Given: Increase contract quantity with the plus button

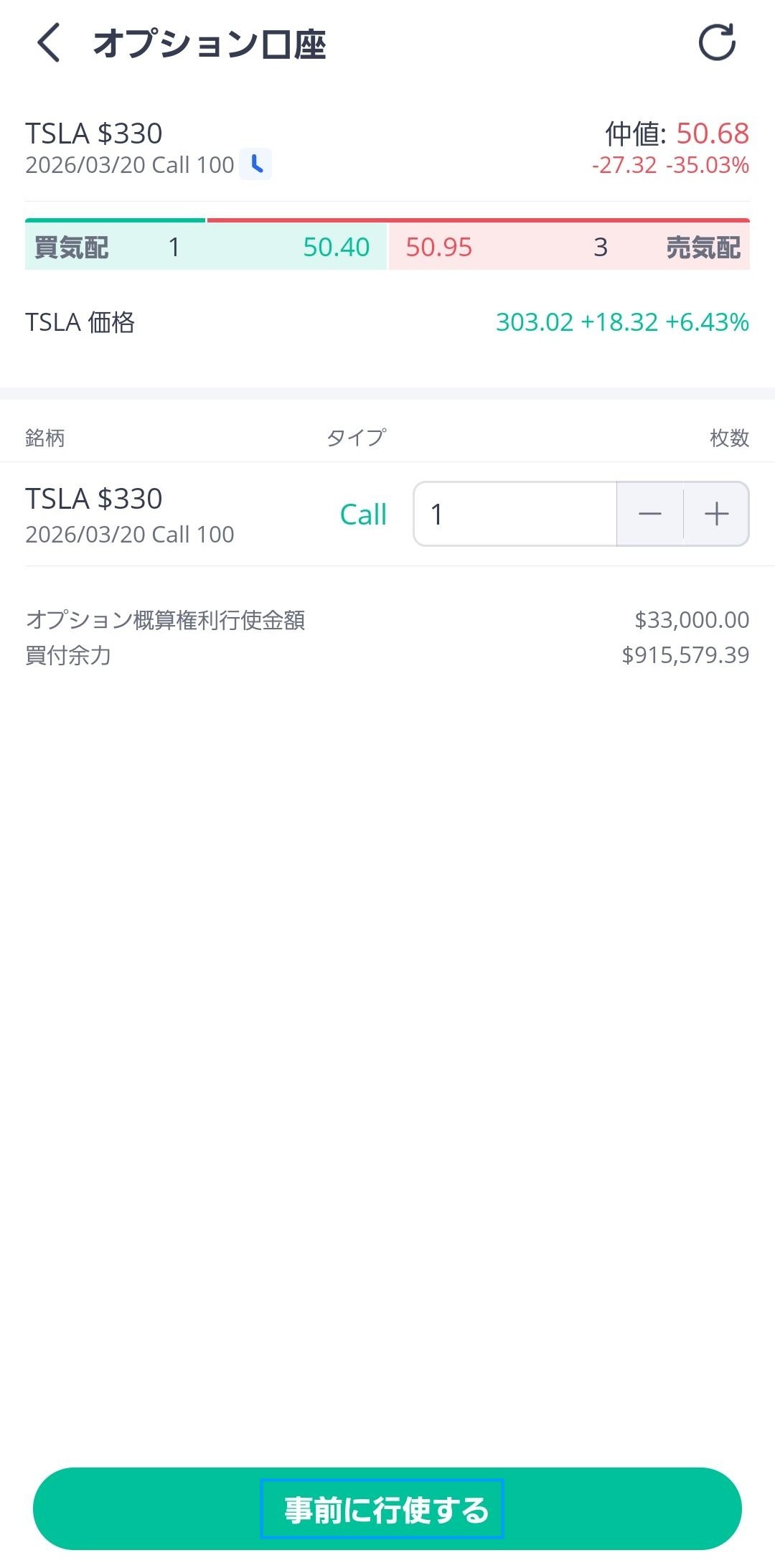Looking at the screenshot, I should [x=716, y=514].
